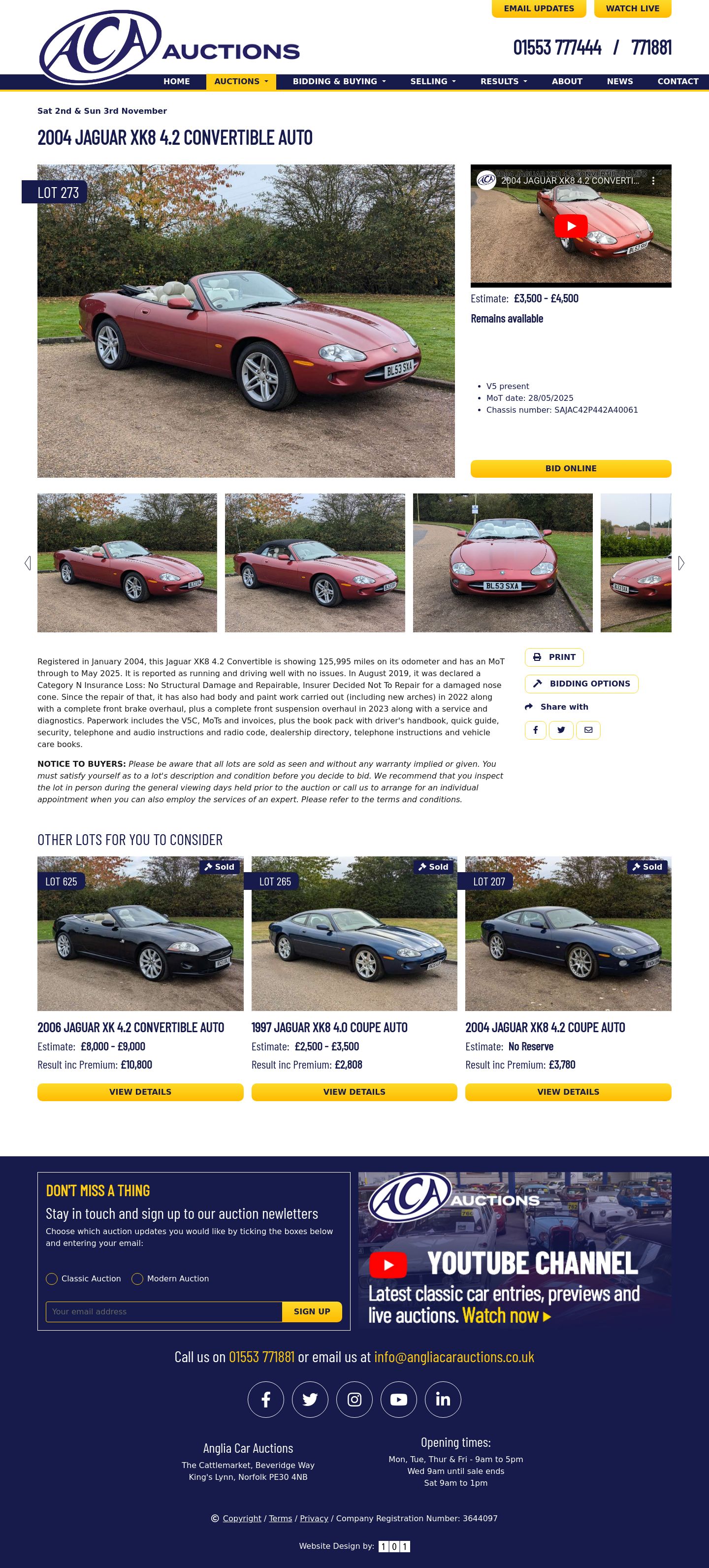This screenshot has width=709, height=1568.
Task: Share this lot on Facebook
Action: pyautogui.click(x=536, y=730)
